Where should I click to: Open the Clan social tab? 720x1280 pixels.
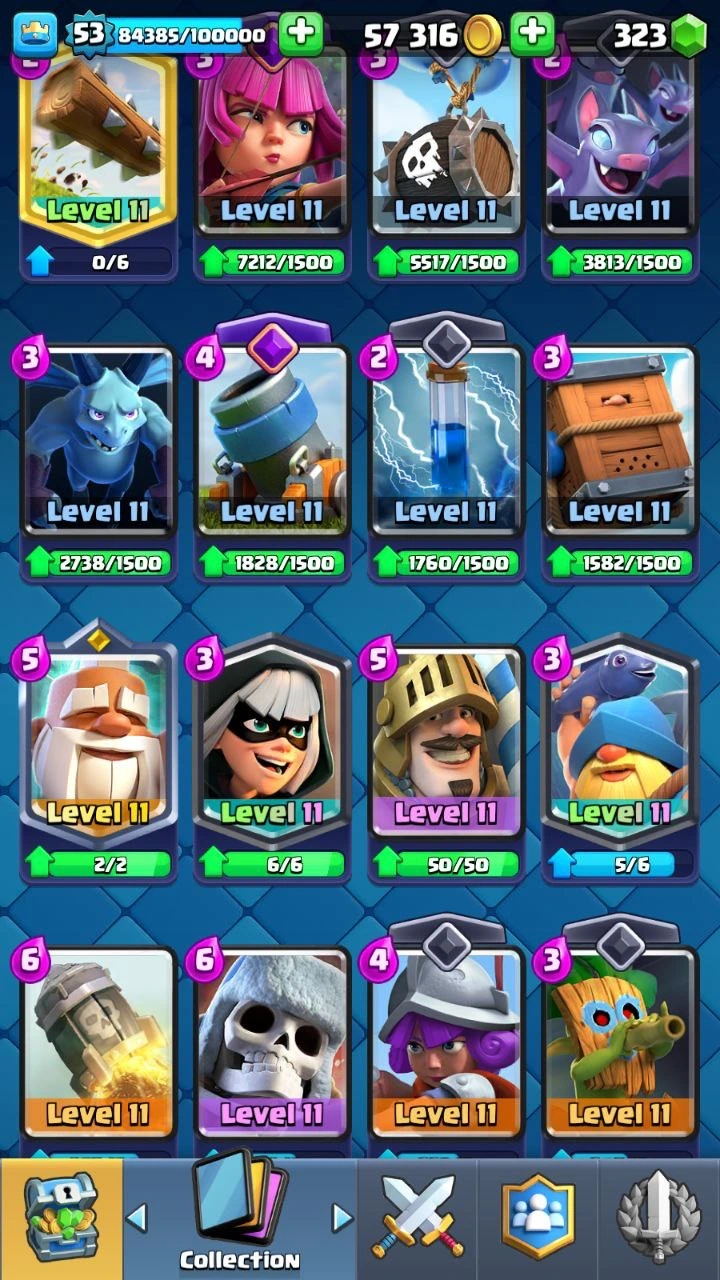(x=538, y=1220)
